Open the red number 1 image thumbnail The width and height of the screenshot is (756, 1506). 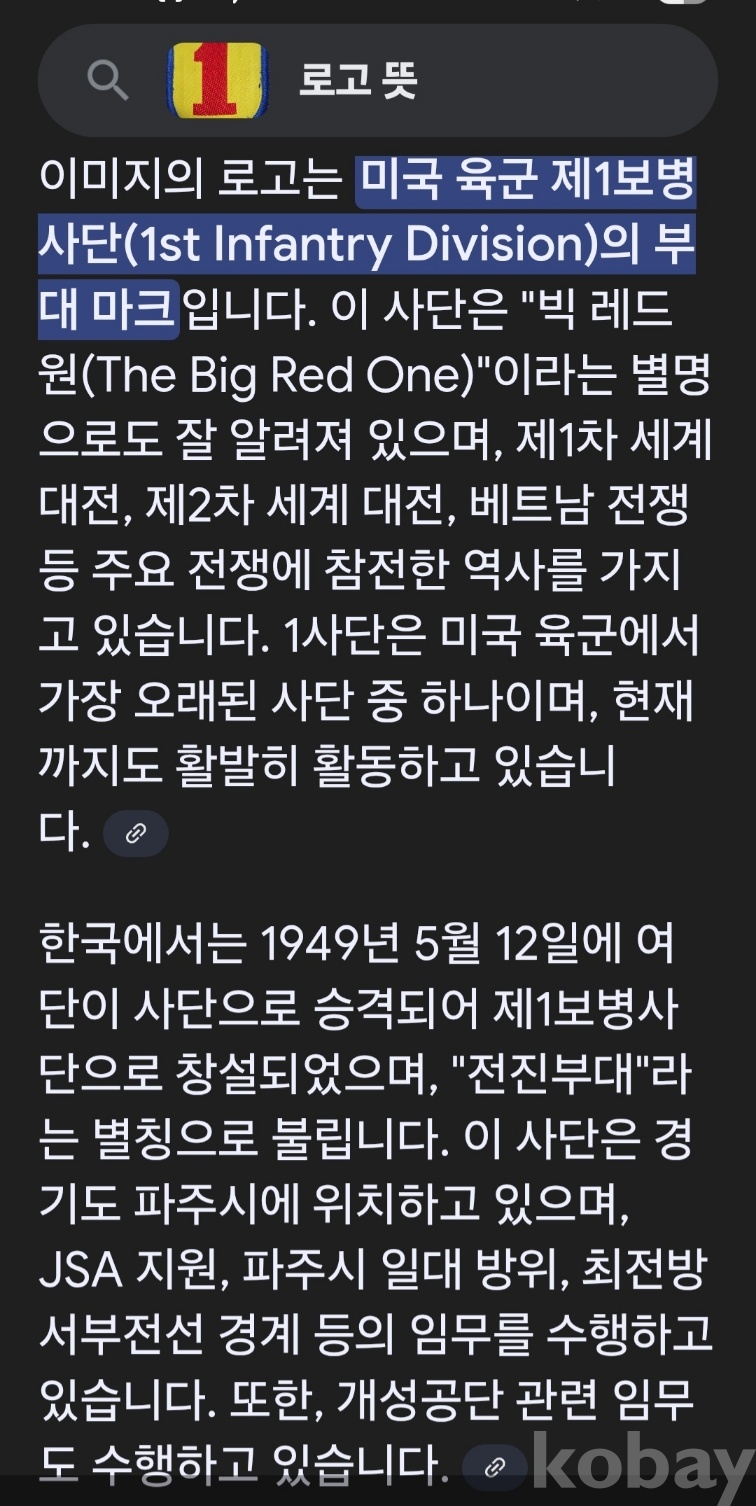[x=218, y=79]
